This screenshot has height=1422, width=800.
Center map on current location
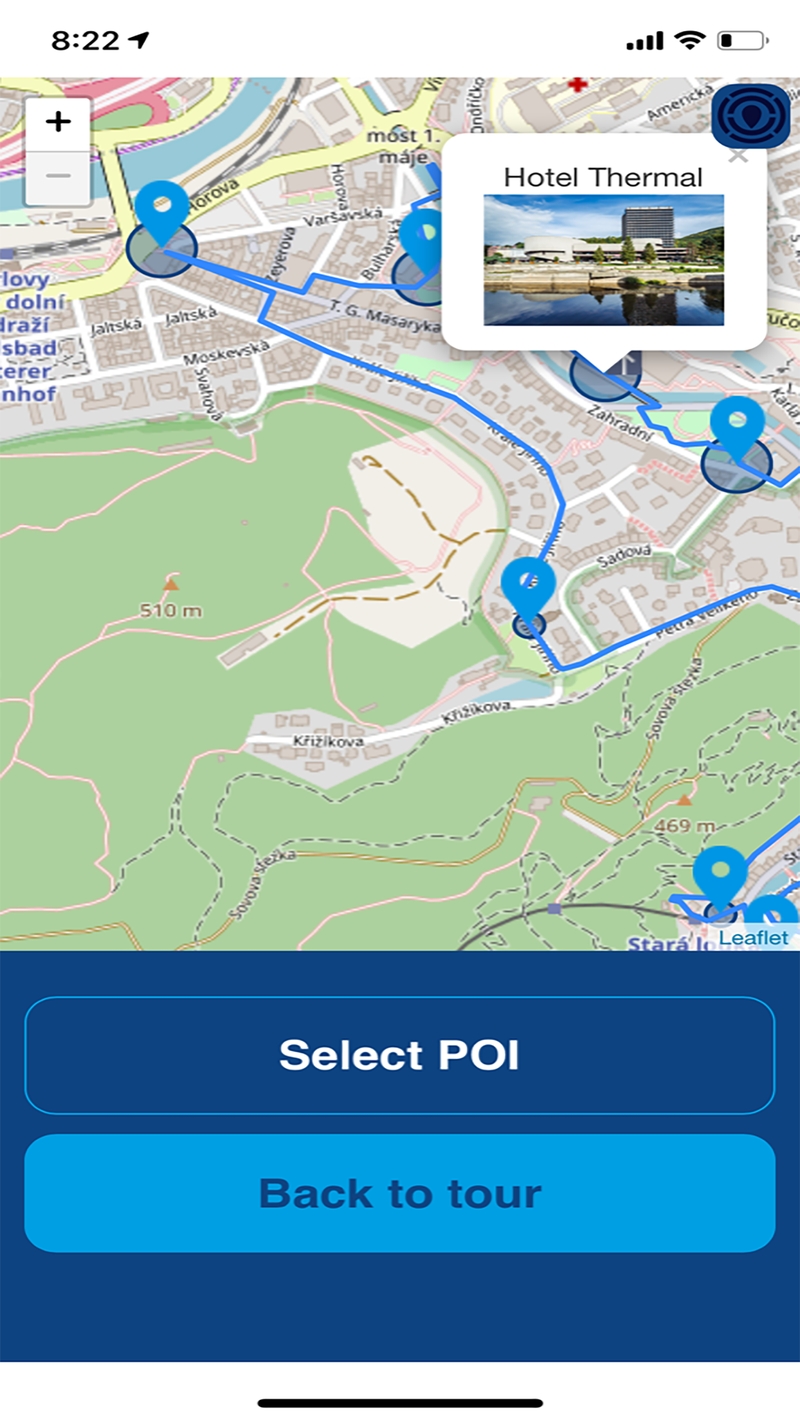[750, 117]
